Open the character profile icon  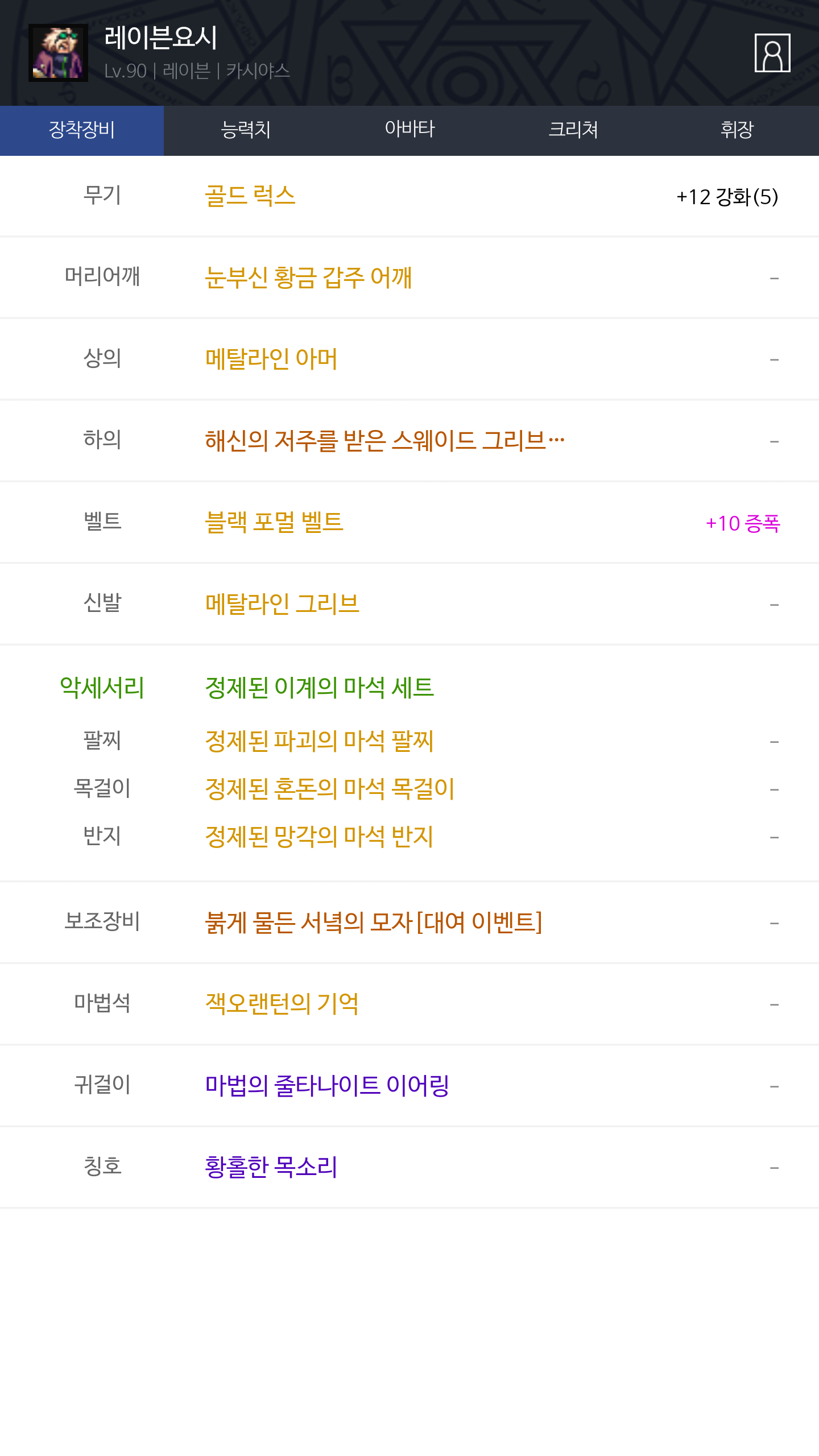772,53
